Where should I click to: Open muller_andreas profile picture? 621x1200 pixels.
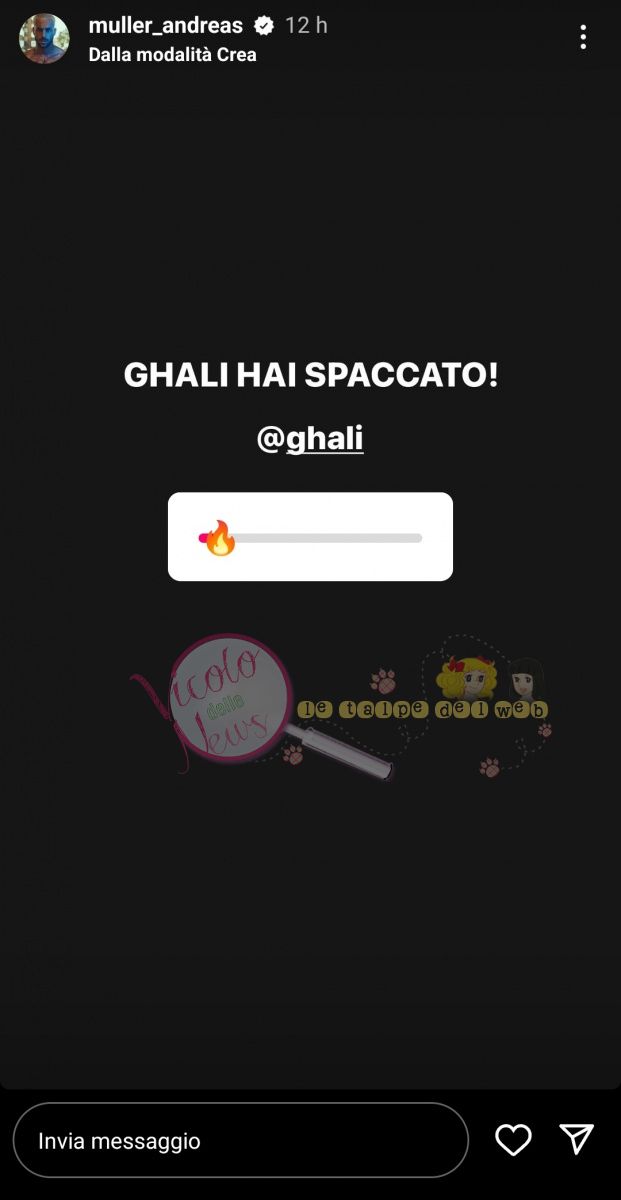(44, 39)
